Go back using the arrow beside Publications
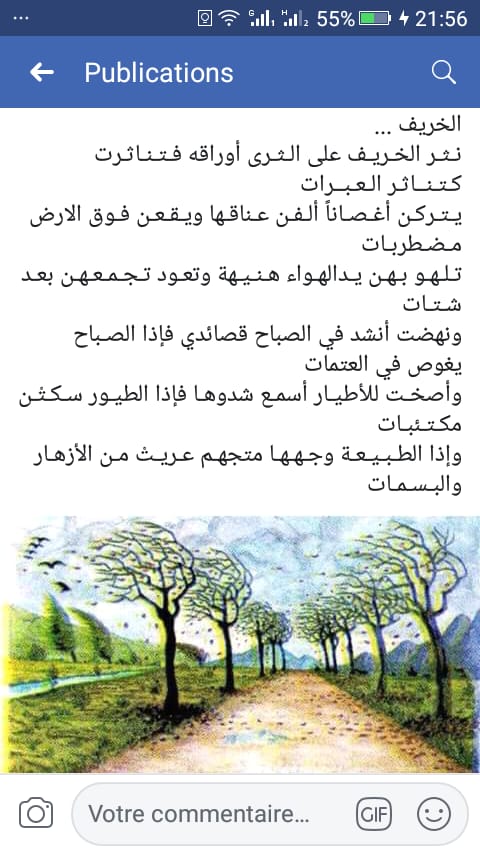 click(41, 72)
